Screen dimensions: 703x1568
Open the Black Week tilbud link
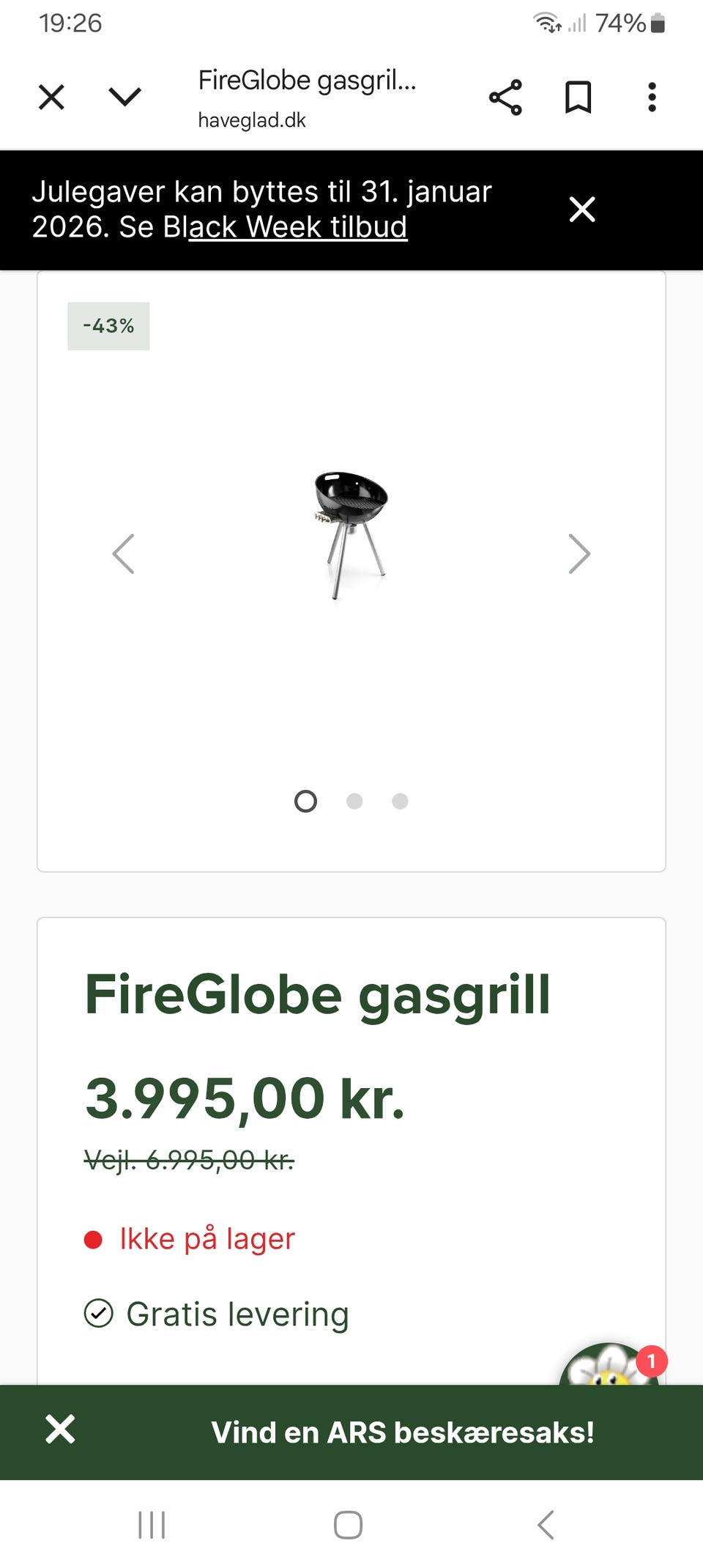click(x=297, y=227)
